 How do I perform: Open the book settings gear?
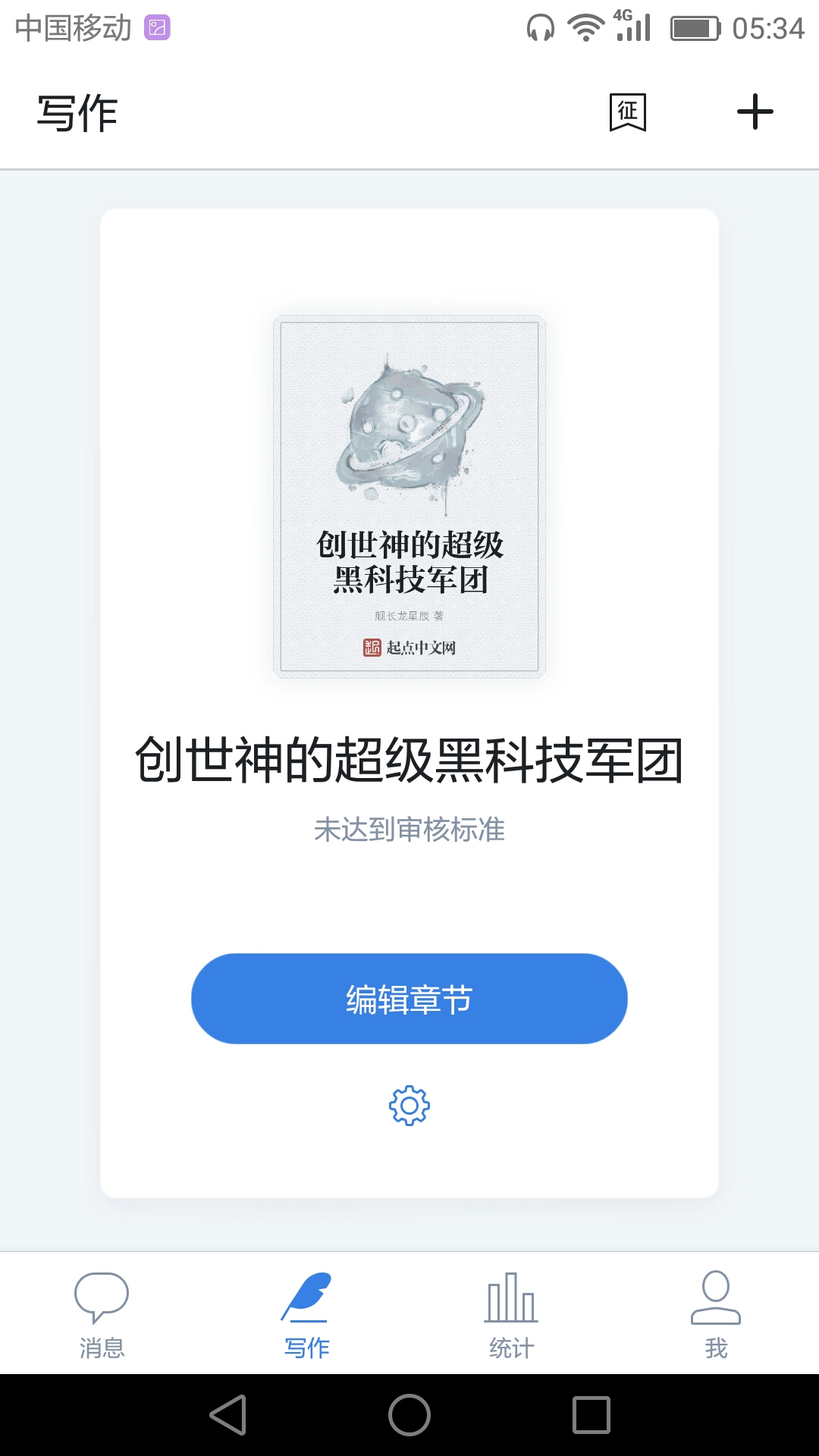[x=409, y=1106]
